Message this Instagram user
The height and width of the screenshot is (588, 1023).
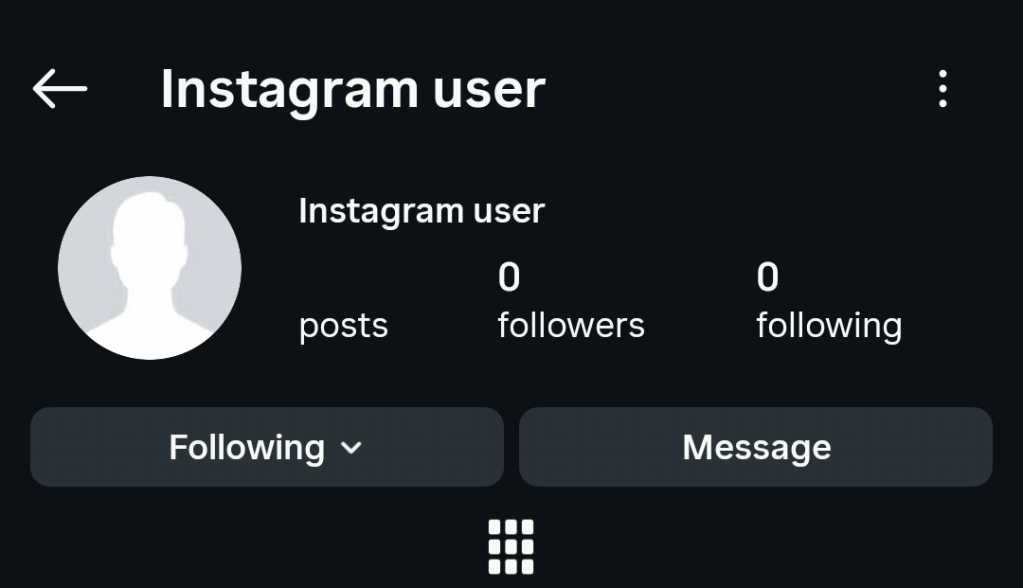pos(755,447)
